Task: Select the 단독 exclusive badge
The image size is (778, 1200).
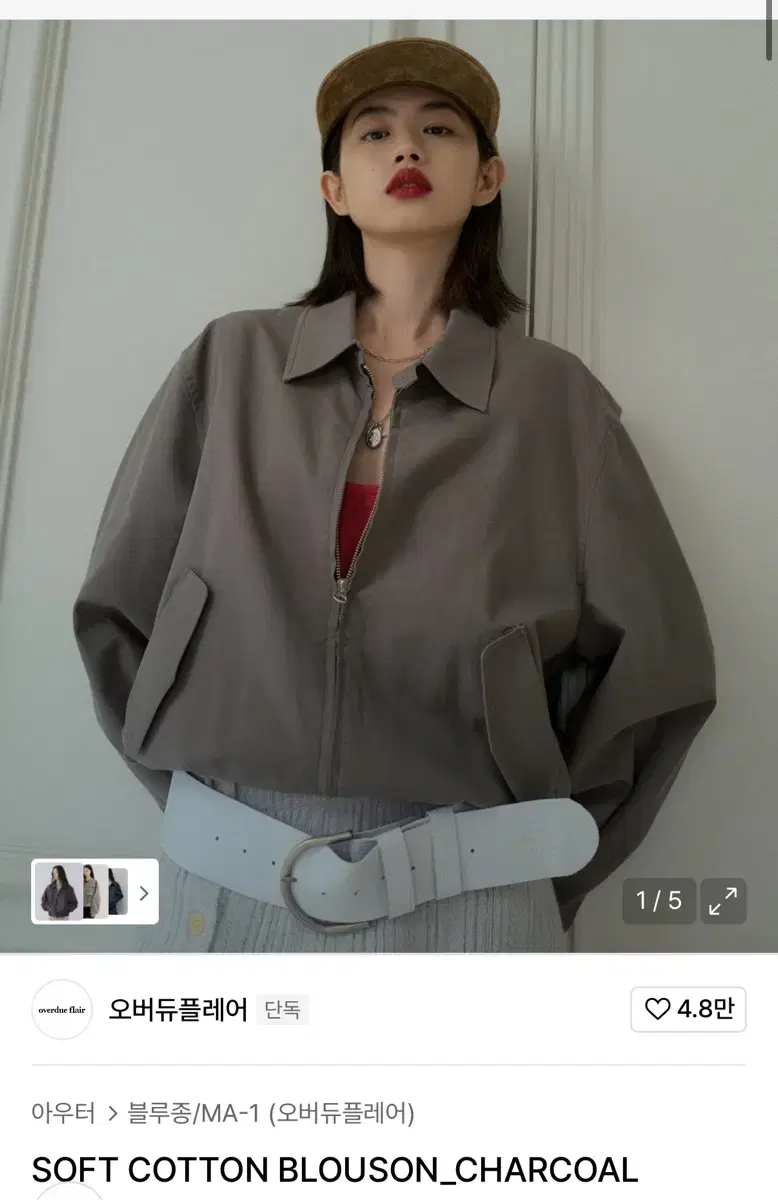Action: pyautogui.click(x=282, y=1010)
